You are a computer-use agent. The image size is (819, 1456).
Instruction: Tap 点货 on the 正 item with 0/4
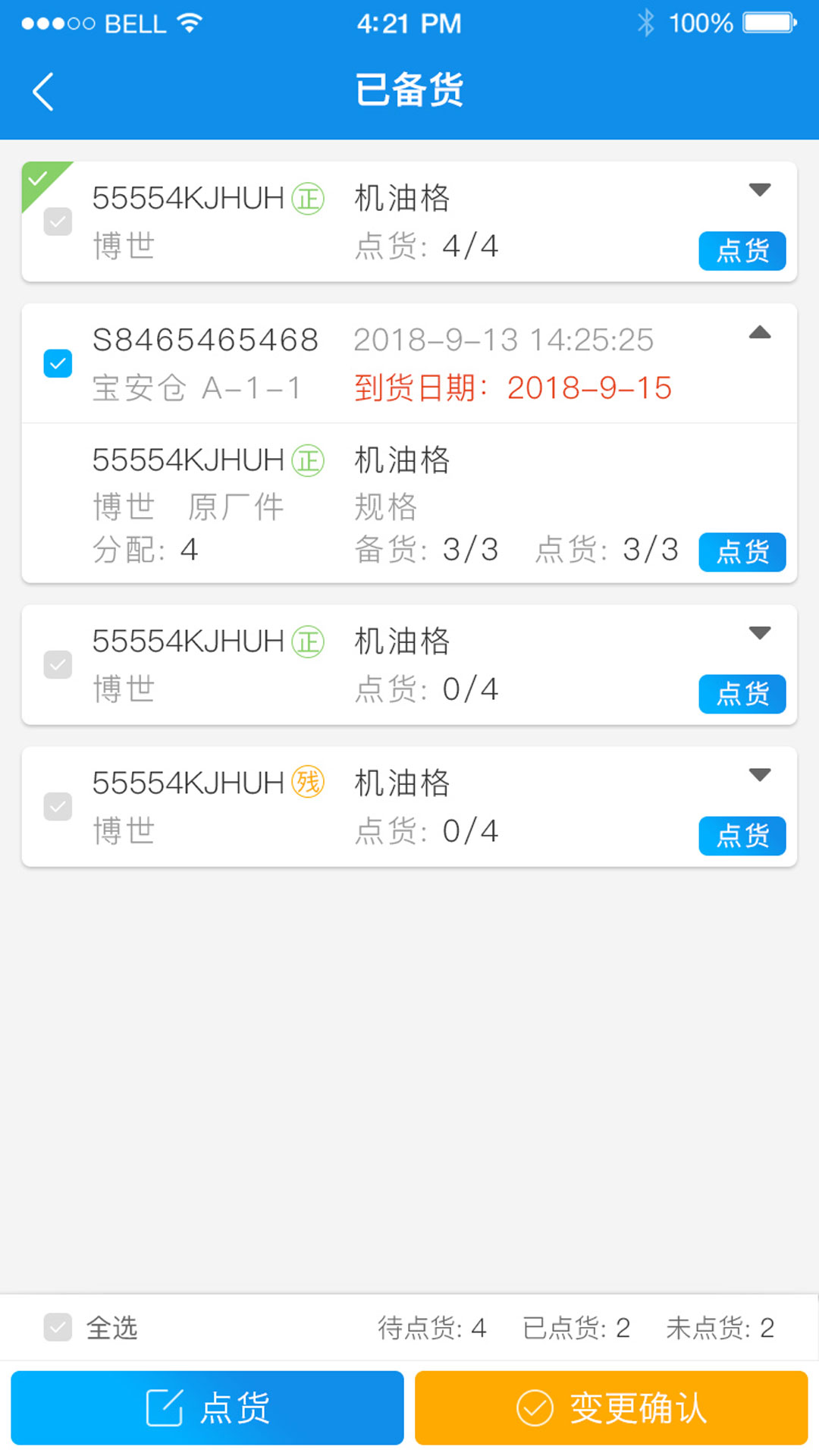pos(742,694)
